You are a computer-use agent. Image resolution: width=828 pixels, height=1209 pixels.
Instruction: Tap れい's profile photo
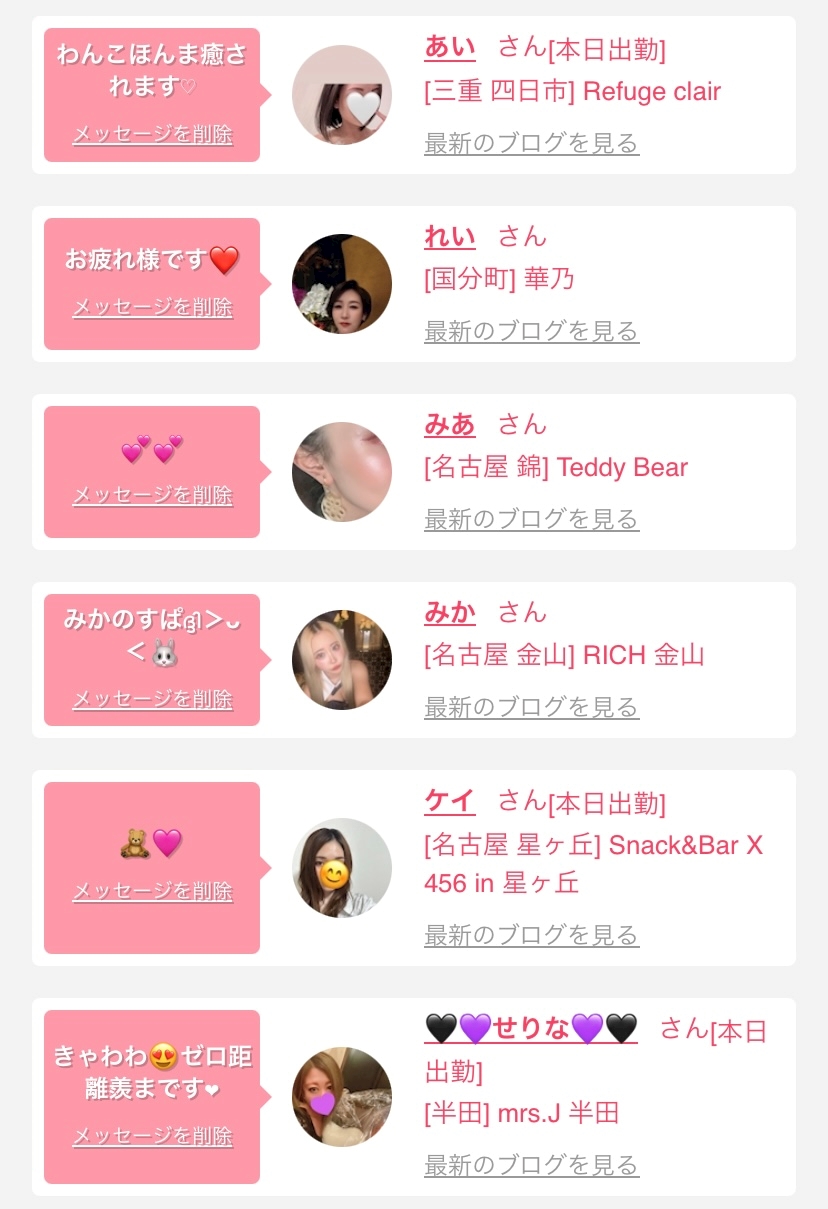pos(342,284)
